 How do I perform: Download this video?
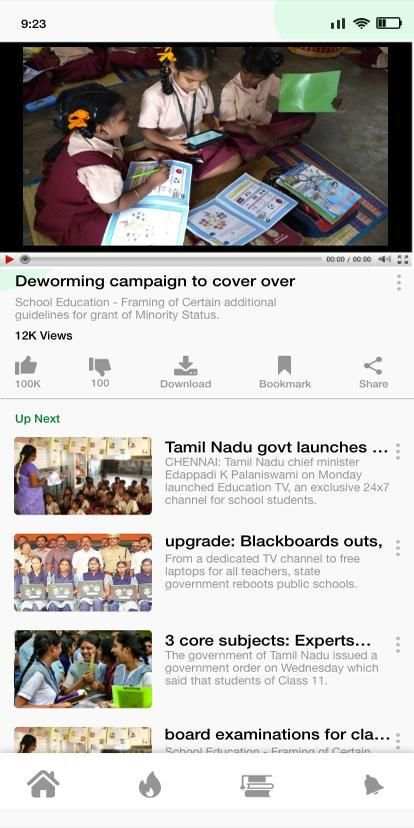tap(185, 372)
